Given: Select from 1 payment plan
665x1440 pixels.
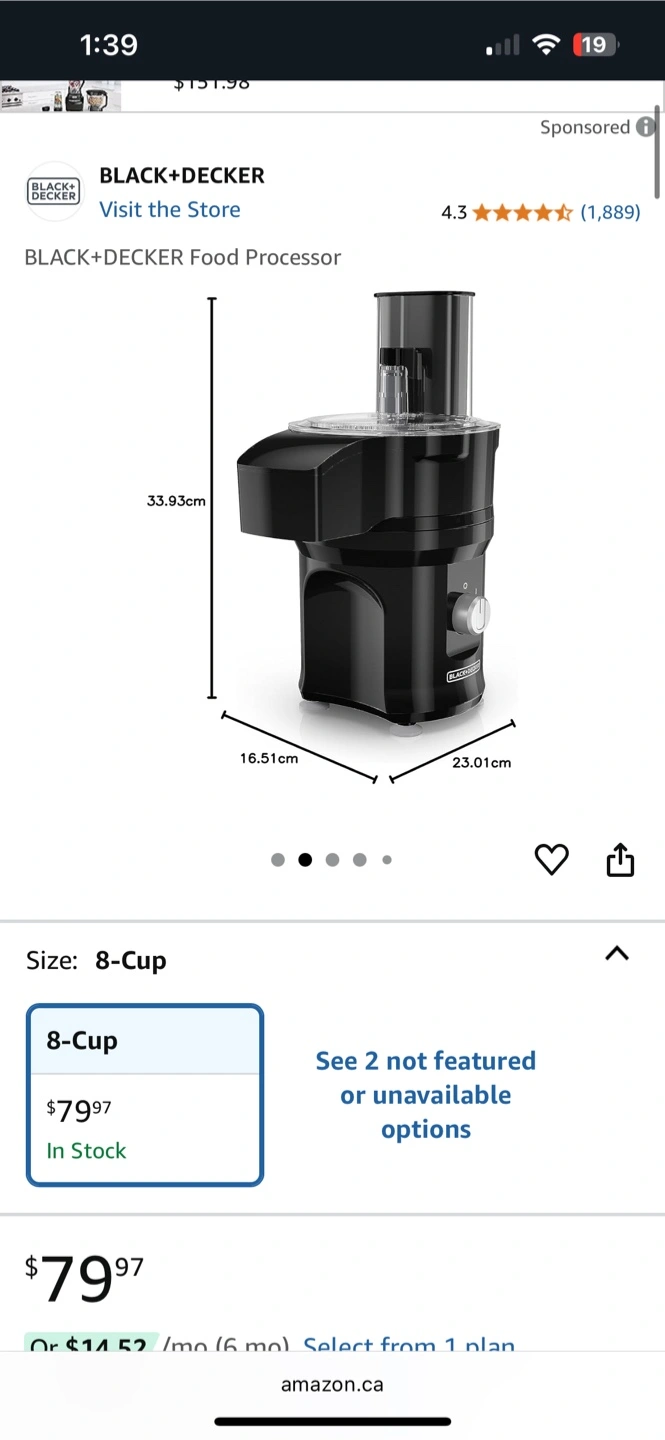Looking at the screenshot, I should 408,1344.
